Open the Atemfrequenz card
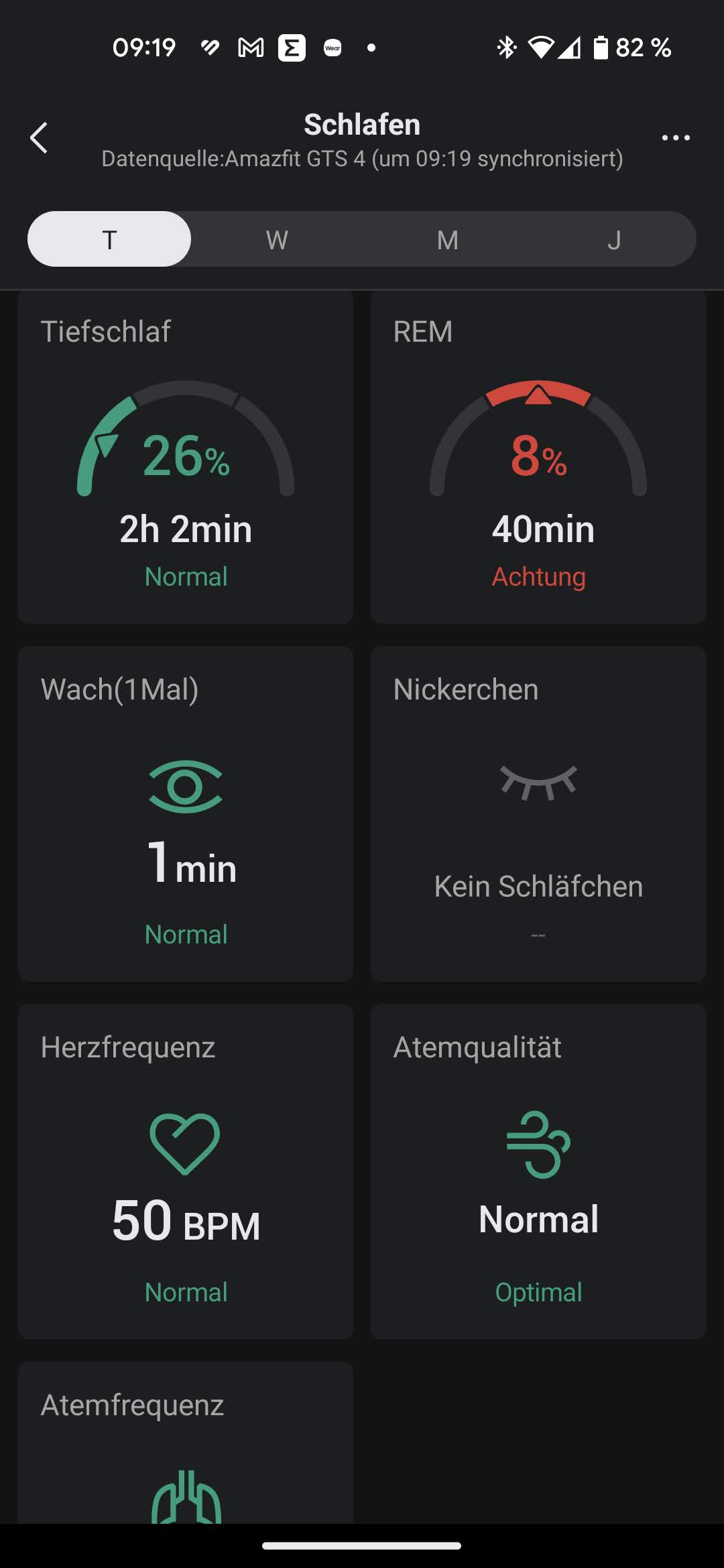 click(186, 1447)
